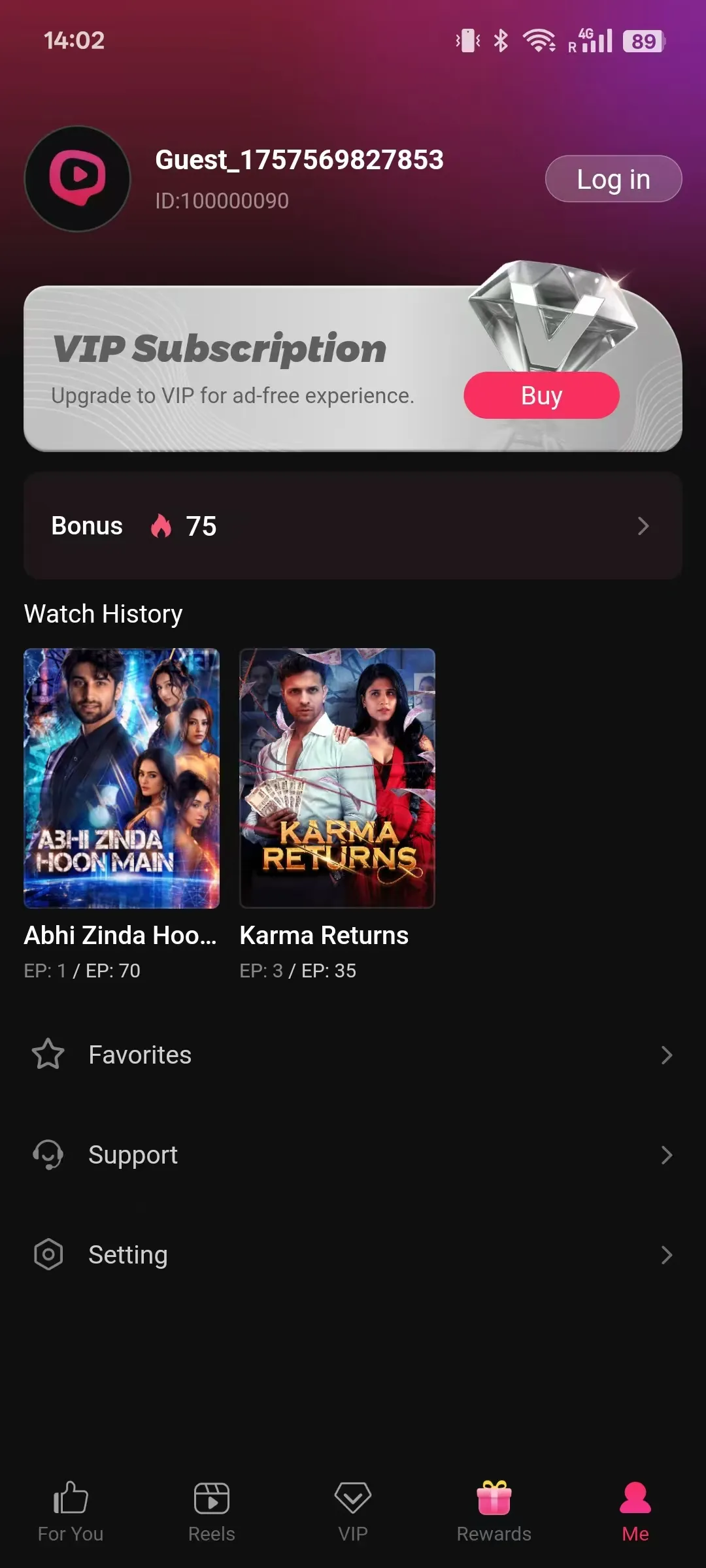Open the Bonus 75 row
Viewport: 706px width, 1568px height.
click(x=353, y=526)
